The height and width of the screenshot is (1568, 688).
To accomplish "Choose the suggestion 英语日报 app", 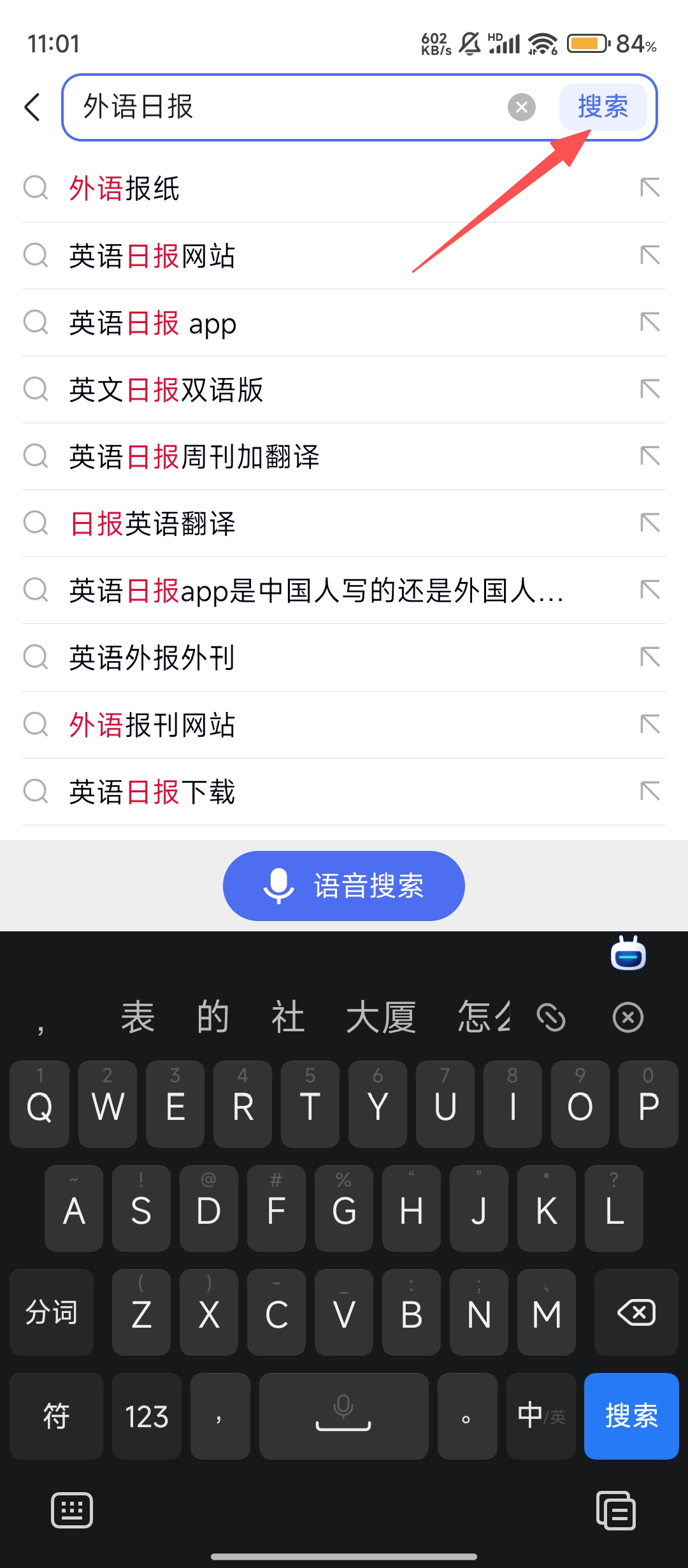I will tap(153, 323).
